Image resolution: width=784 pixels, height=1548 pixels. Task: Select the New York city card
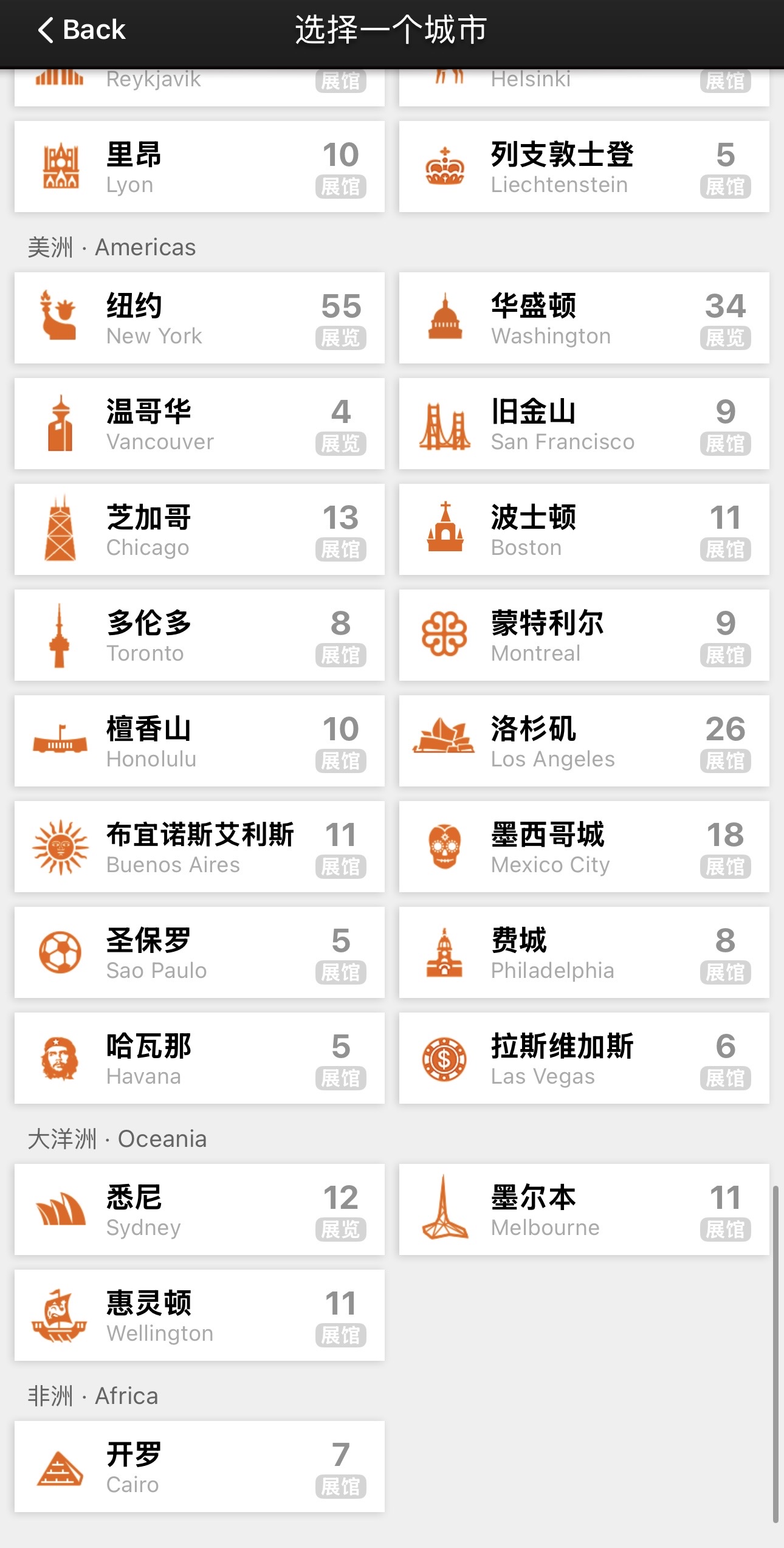[x=199, y=318]
